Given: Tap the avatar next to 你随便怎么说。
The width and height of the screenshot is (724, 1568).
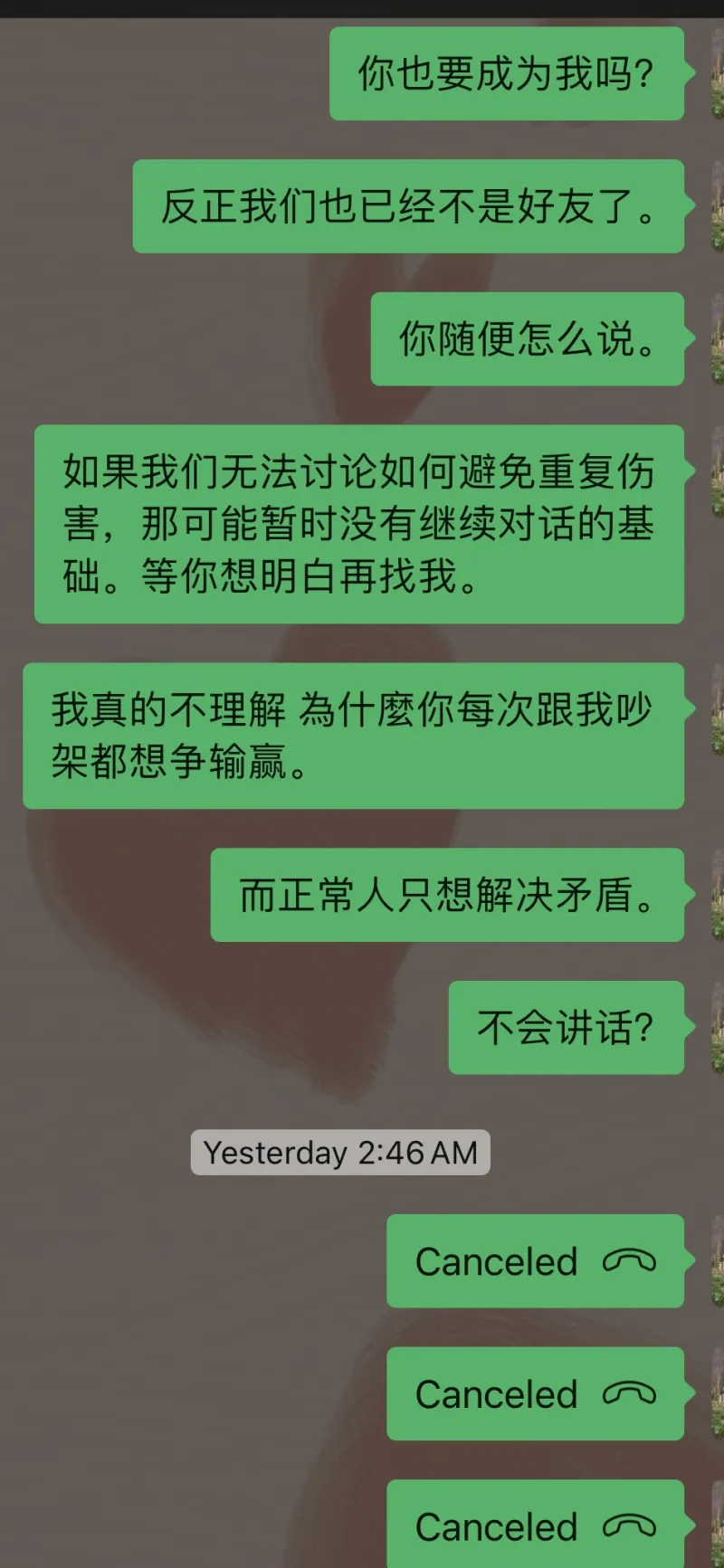Looking at the screenshot, I should [717, 339].
